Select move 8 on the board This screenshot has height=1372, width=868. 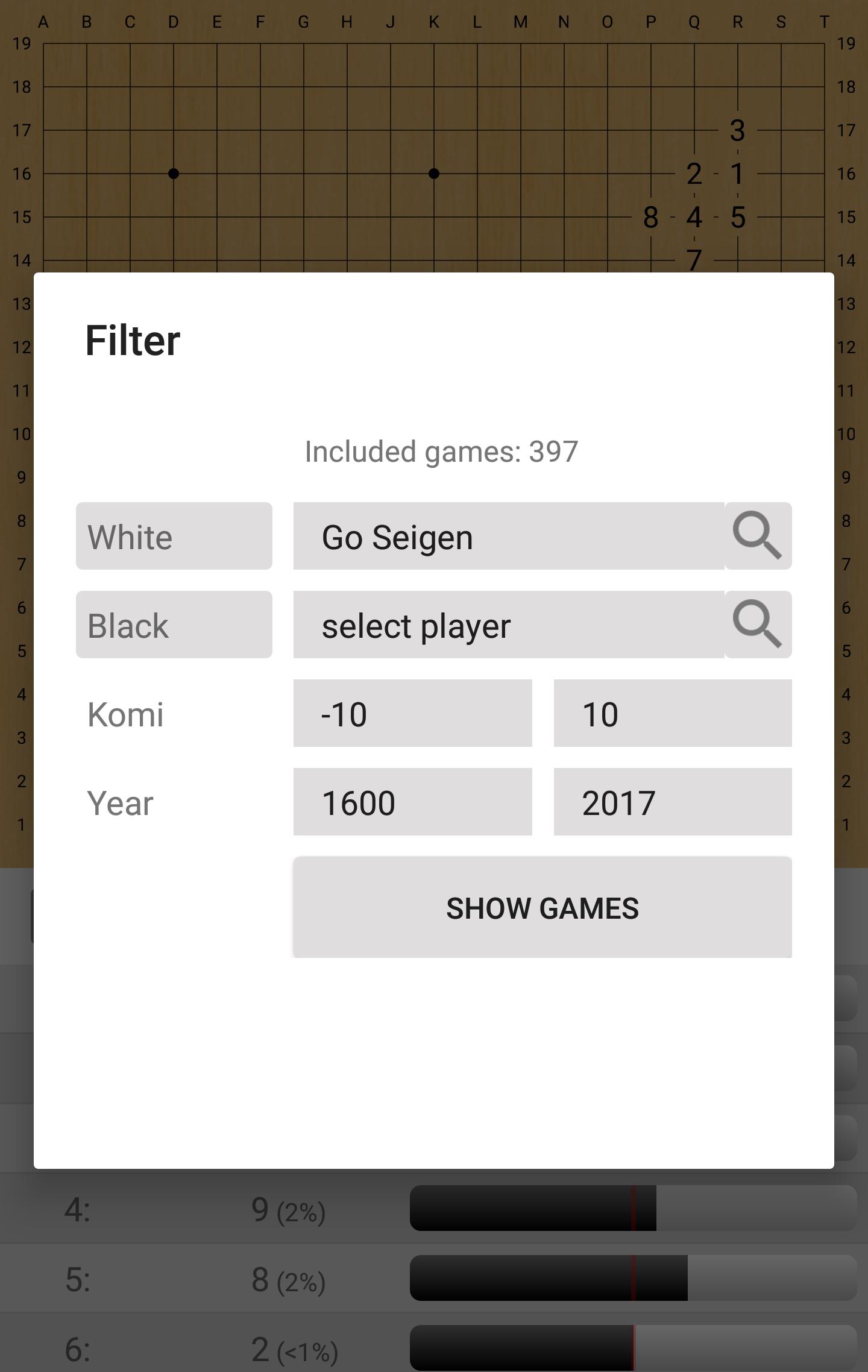click(650, 218)
